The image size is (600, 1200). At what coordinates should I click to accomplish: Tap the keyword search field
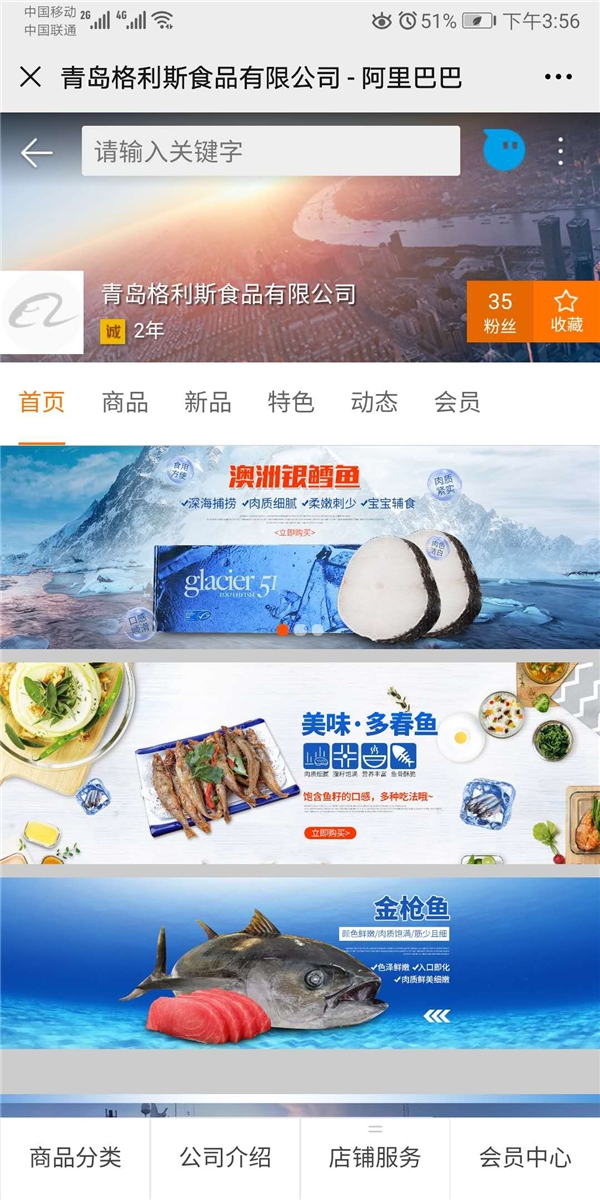[x=270, y=152]
